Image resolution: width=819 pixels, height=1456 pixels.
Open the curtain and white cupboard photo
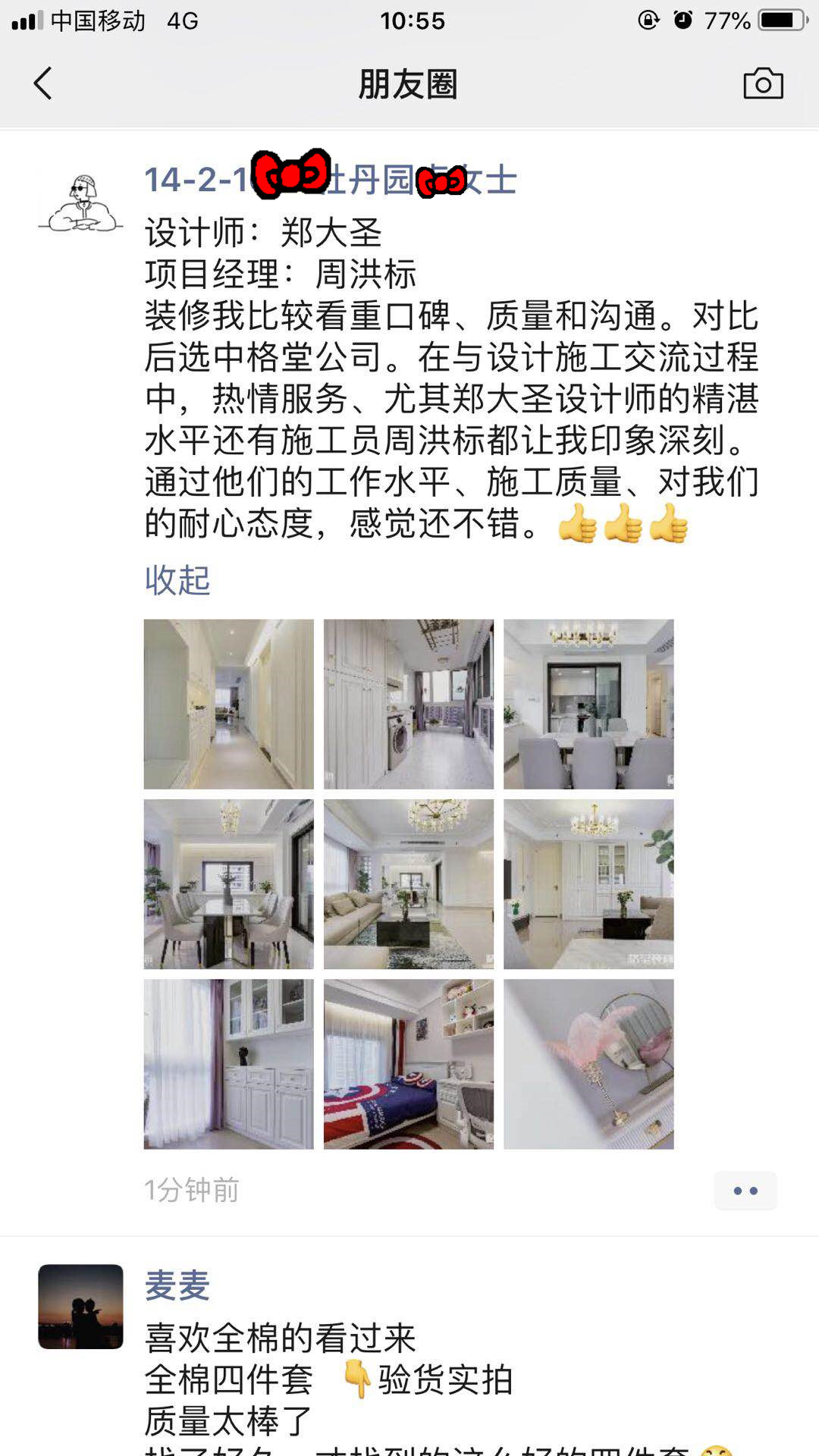[228, 1063]
